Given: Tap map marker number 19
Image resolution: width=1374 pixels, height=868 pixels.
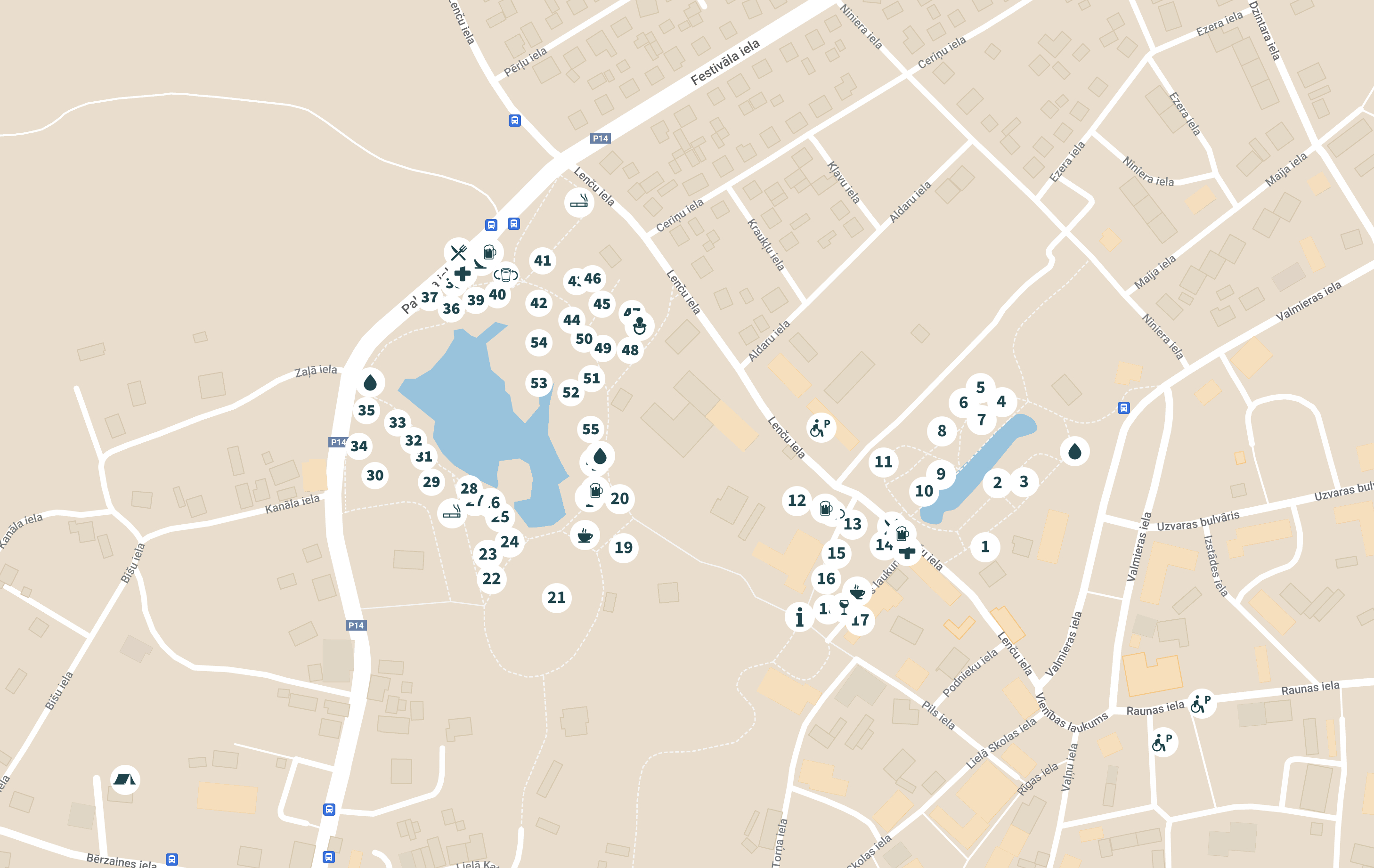Looking at the screenshot, I should tap(623, 548).
